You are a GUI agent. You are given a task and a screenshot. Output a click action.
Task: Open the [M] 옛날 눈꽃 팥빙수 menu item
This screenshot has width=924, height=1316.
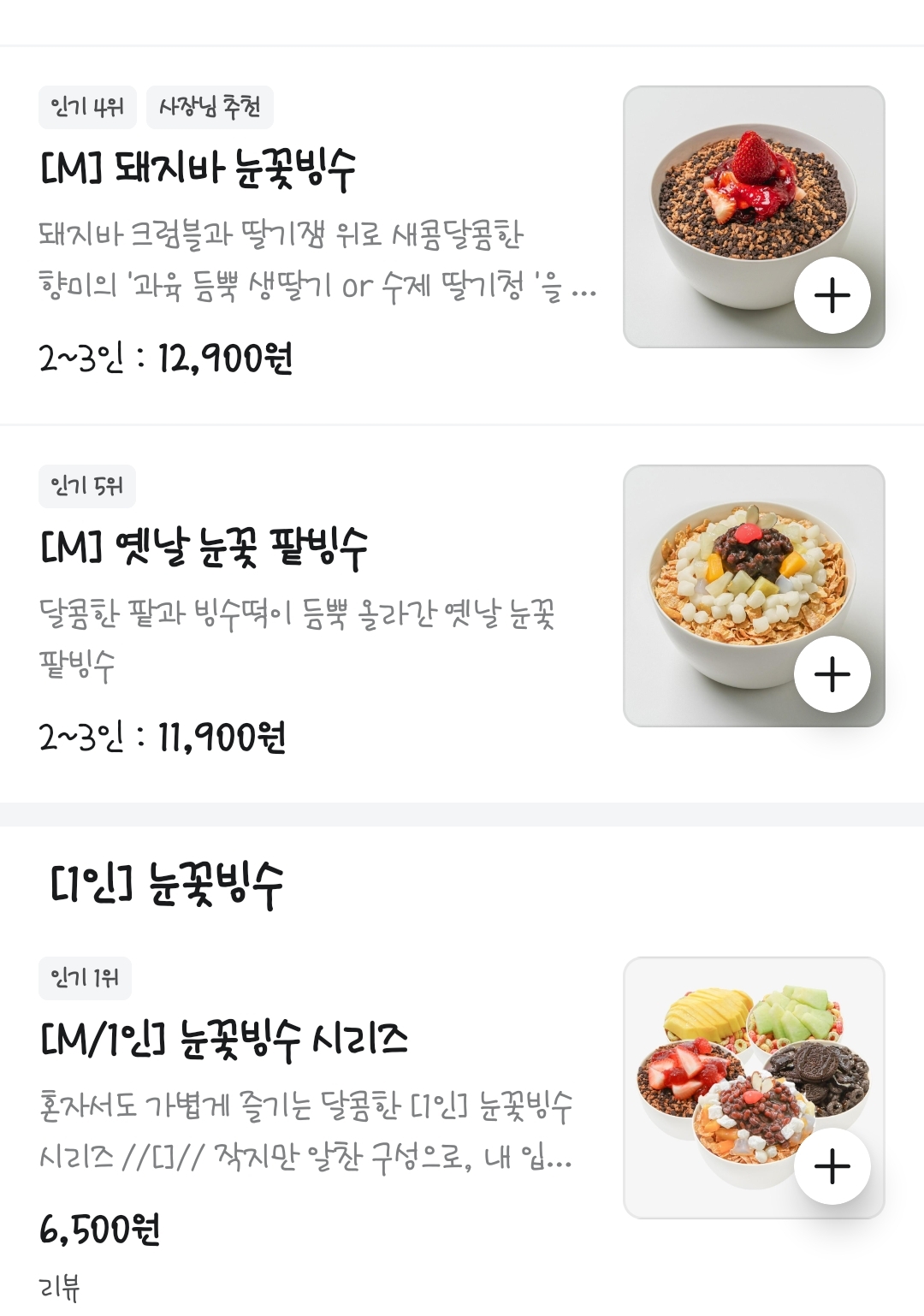204,548
